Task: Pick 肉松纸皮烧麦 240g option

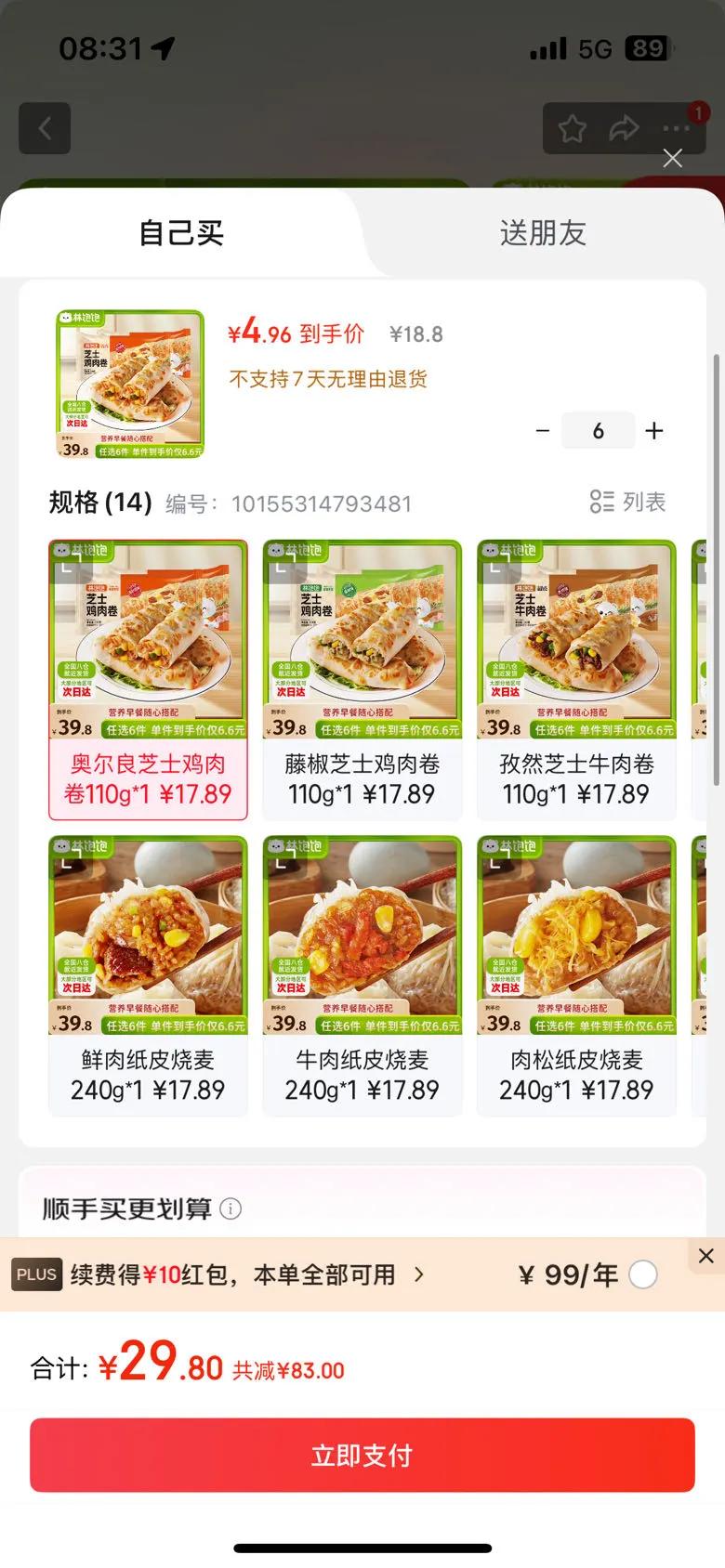Action: [x=576, y=975]
